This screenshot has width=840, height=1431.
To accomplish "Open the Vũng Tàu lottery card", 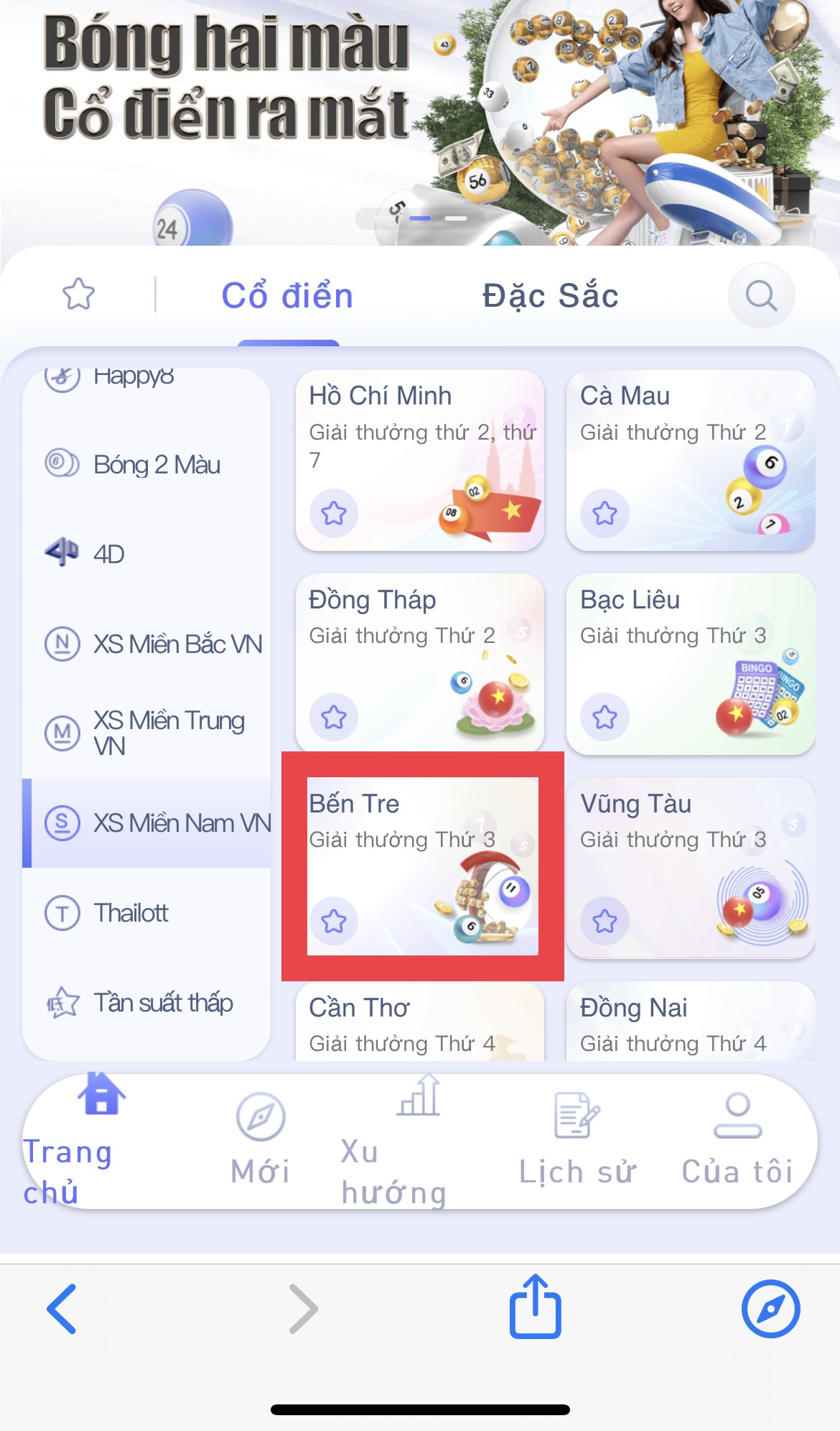I will click(x=691, y=867).
